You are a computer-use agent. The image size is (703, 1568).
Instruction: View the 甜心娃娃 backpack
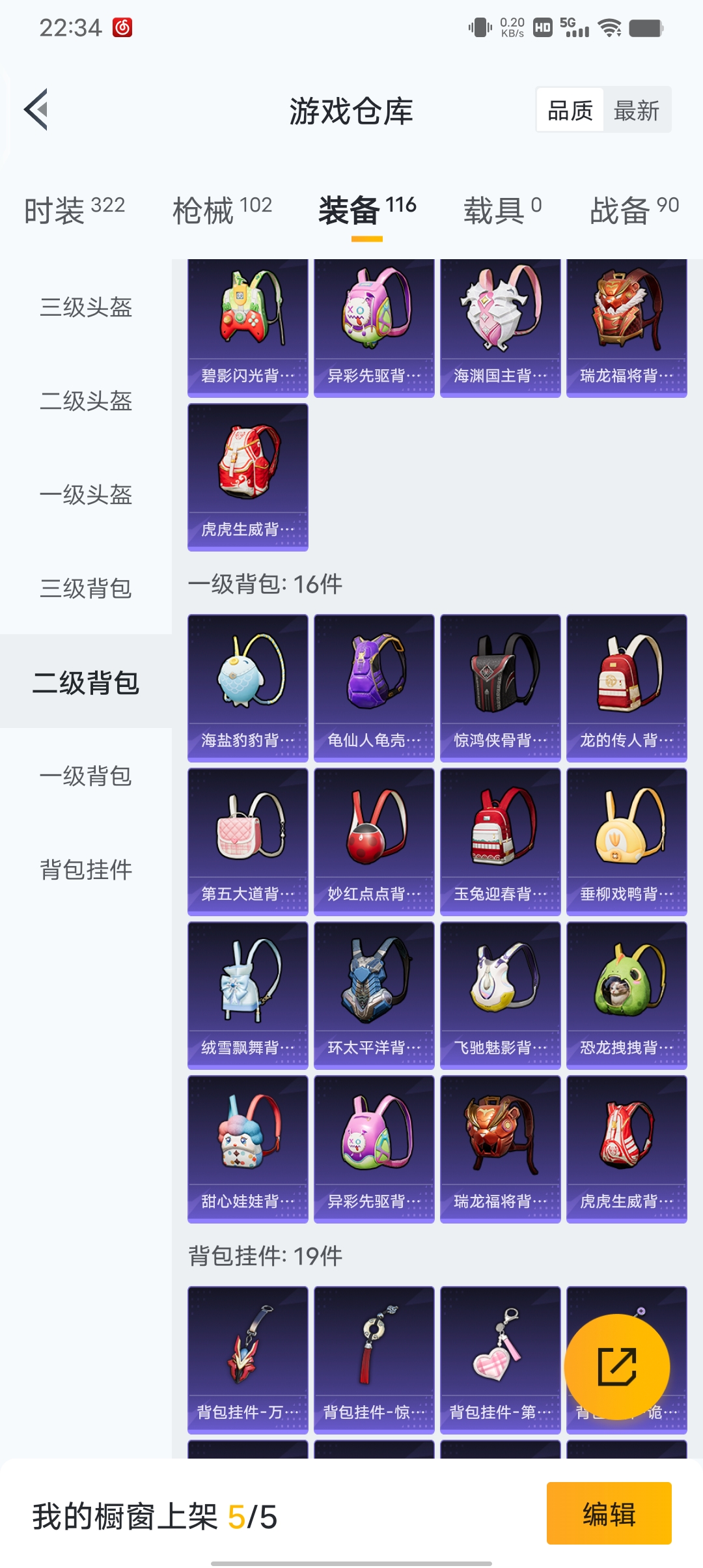pos(247,1149)
